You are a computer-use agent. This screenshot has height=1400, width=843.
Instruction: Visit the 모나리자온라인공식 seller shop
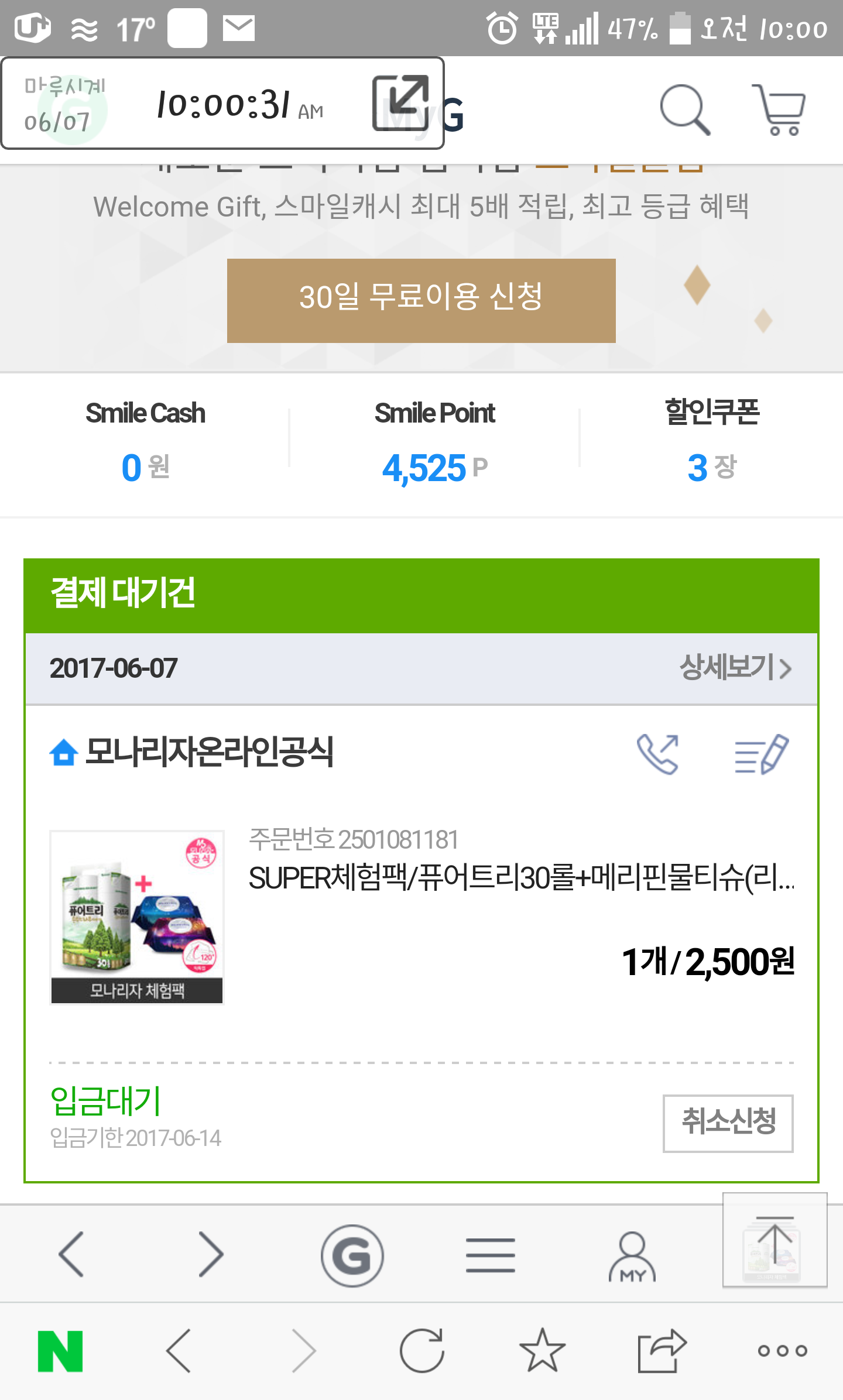pyautogui.click(x=192, y=752)
